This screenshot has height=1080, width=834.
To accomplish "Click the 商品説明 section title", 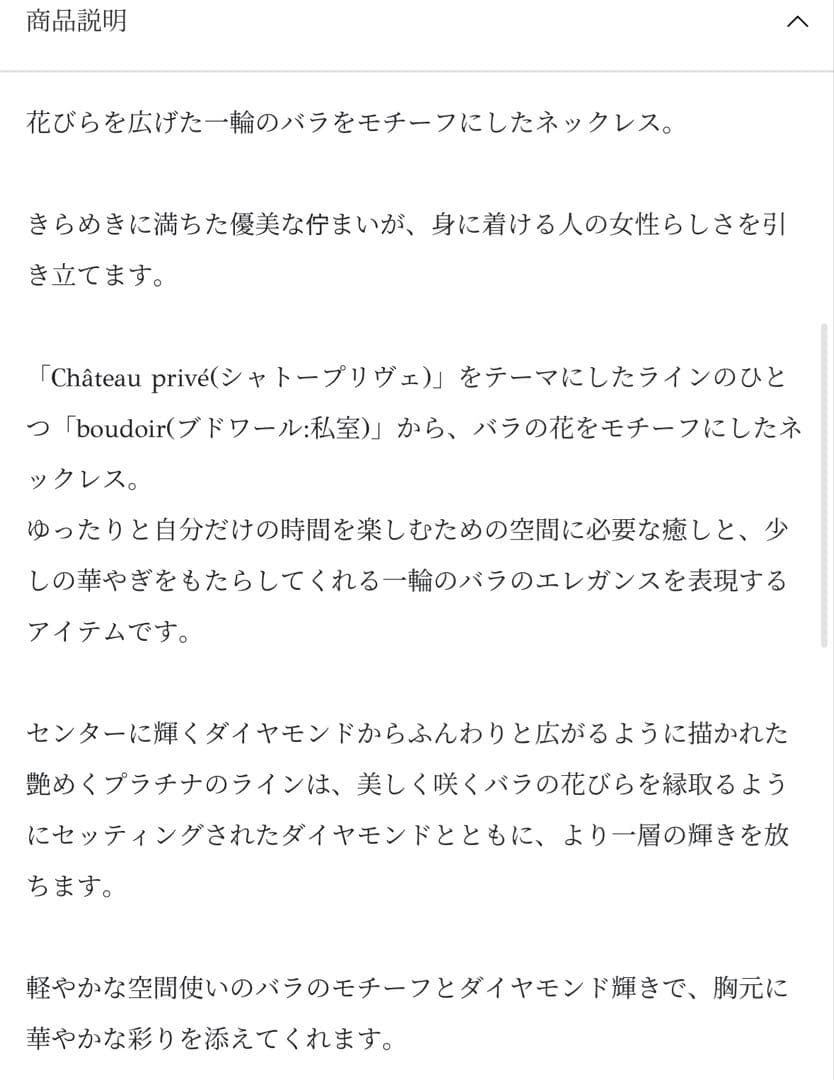I will tap(76, 20).
